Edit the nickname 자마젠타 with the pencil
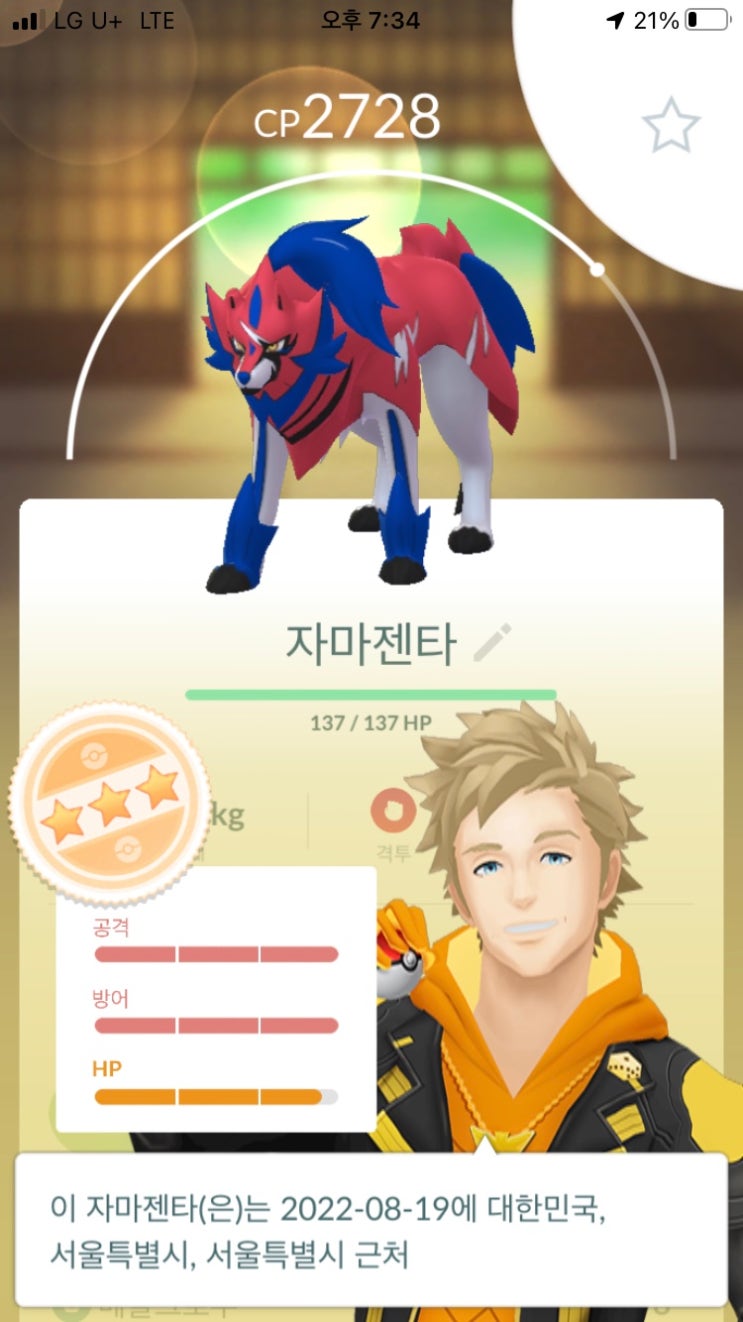The height and width of the screenshot is (1322, 743). [x=492, y=643]
